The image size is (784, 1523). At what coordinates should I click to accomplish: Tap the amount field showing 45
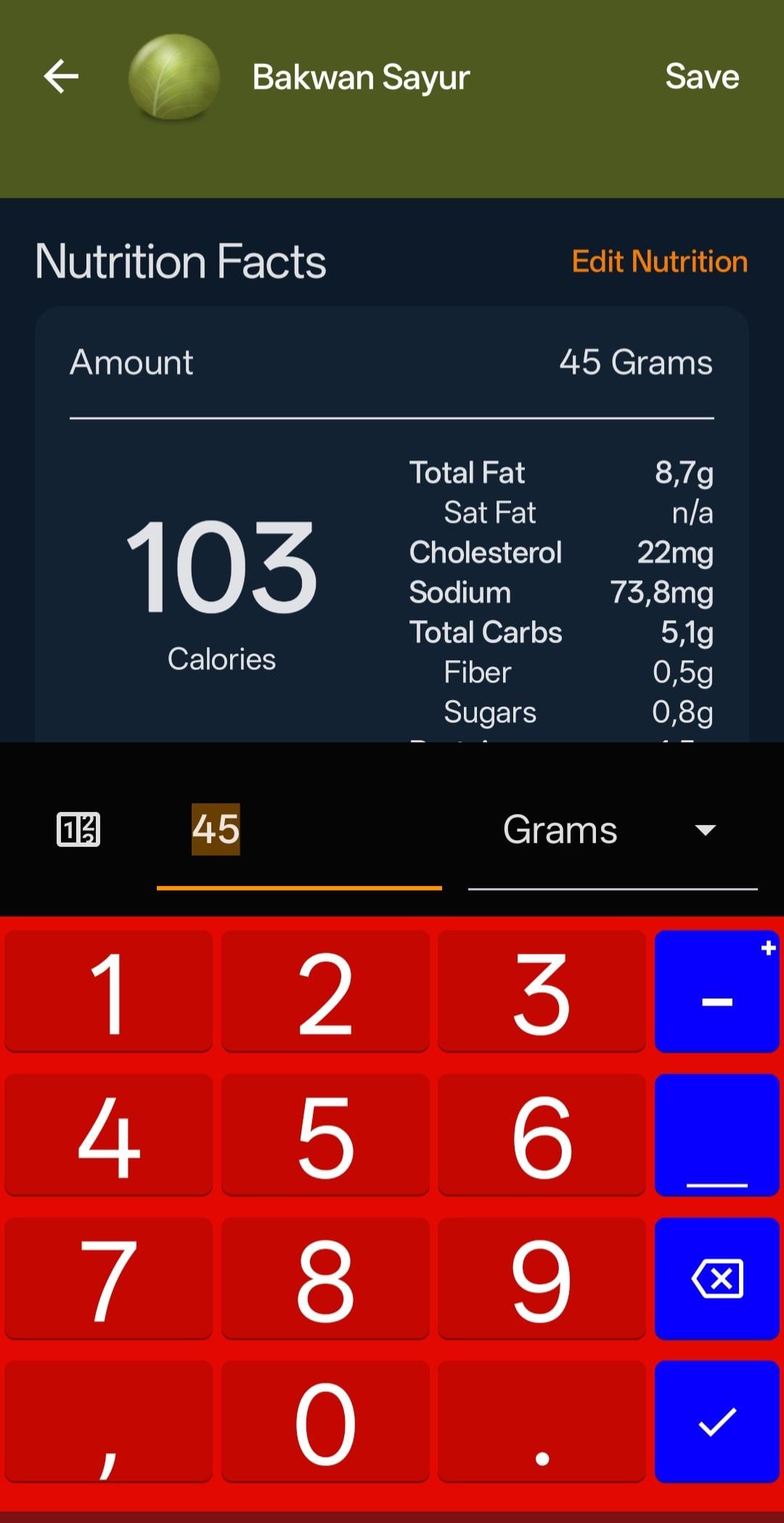[x=298, y=830]
